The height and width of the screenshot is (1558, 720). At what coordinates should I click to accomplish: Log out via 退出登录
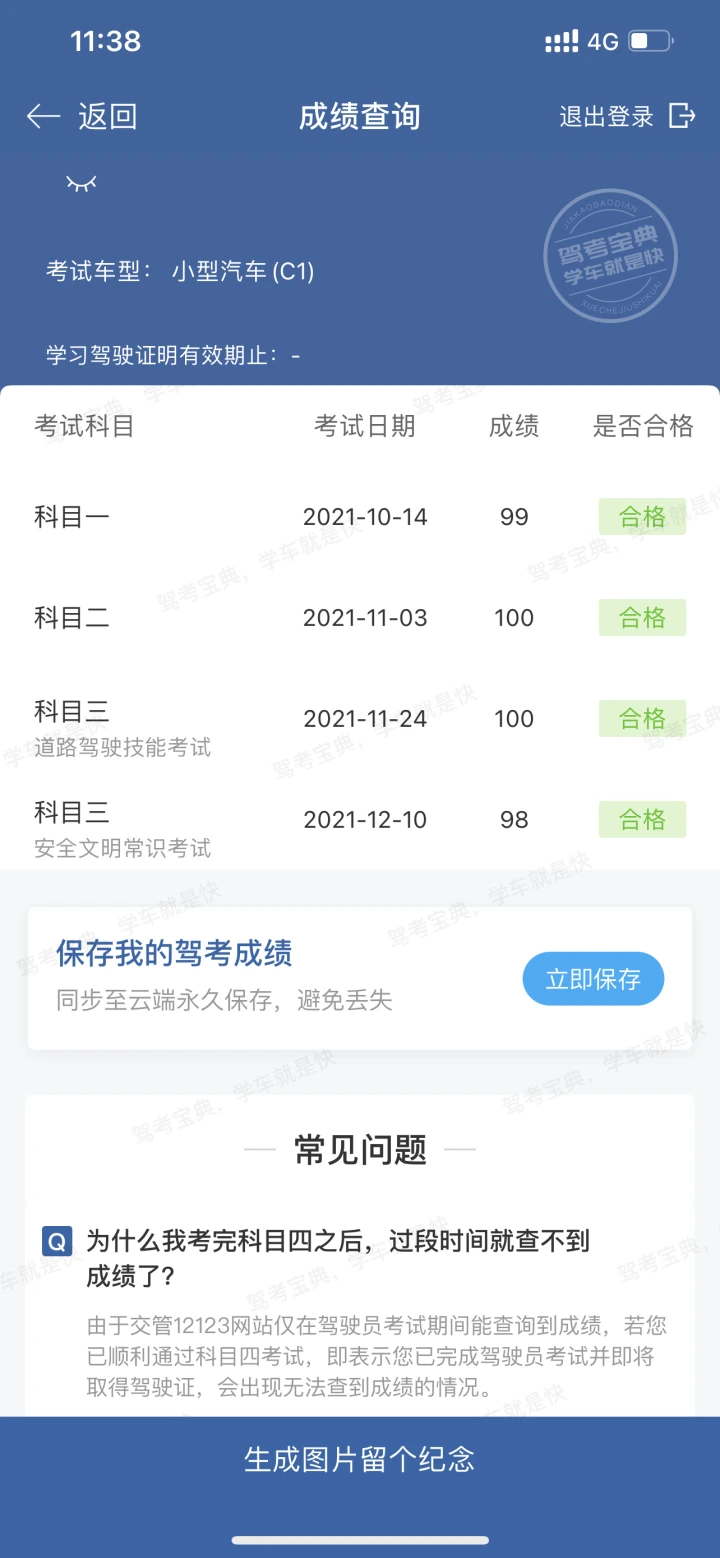pyautogui.click(x=627, y=116)
